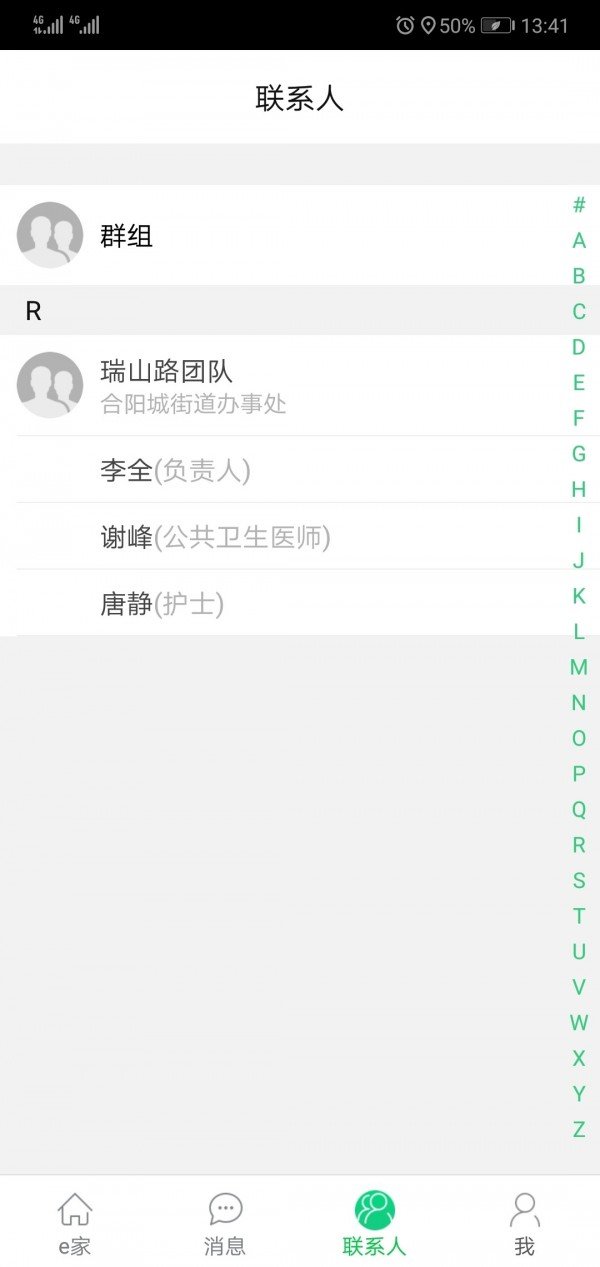Jump to letter T in index
This screenshot has width=600, height=1267.
tap(578, 916)
